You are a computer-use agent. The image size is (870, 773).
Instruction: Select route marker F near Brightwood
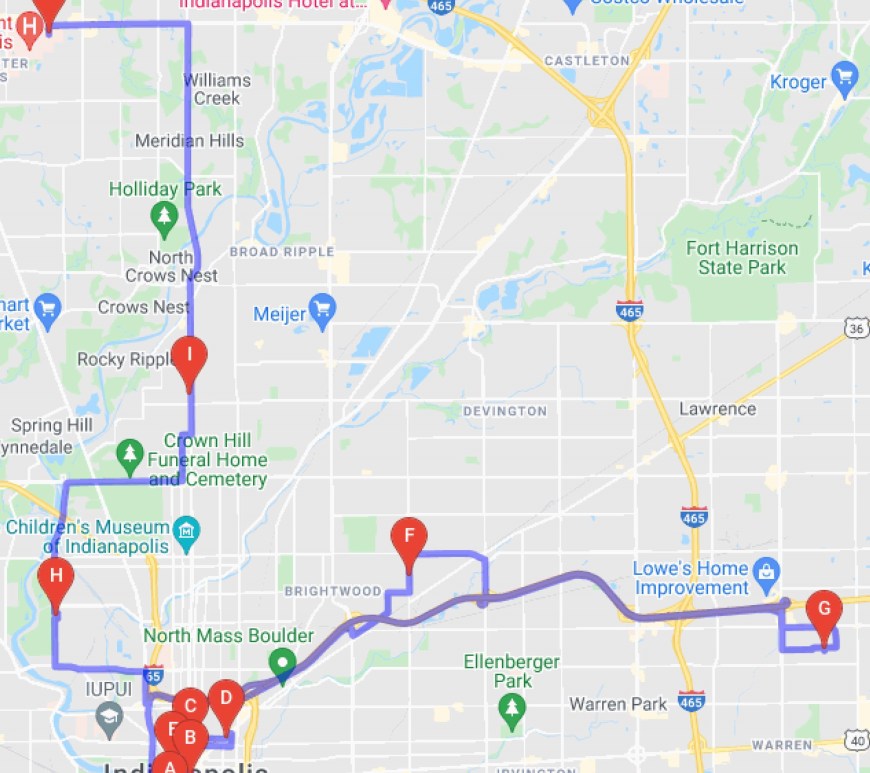click(x=408, y=538)
